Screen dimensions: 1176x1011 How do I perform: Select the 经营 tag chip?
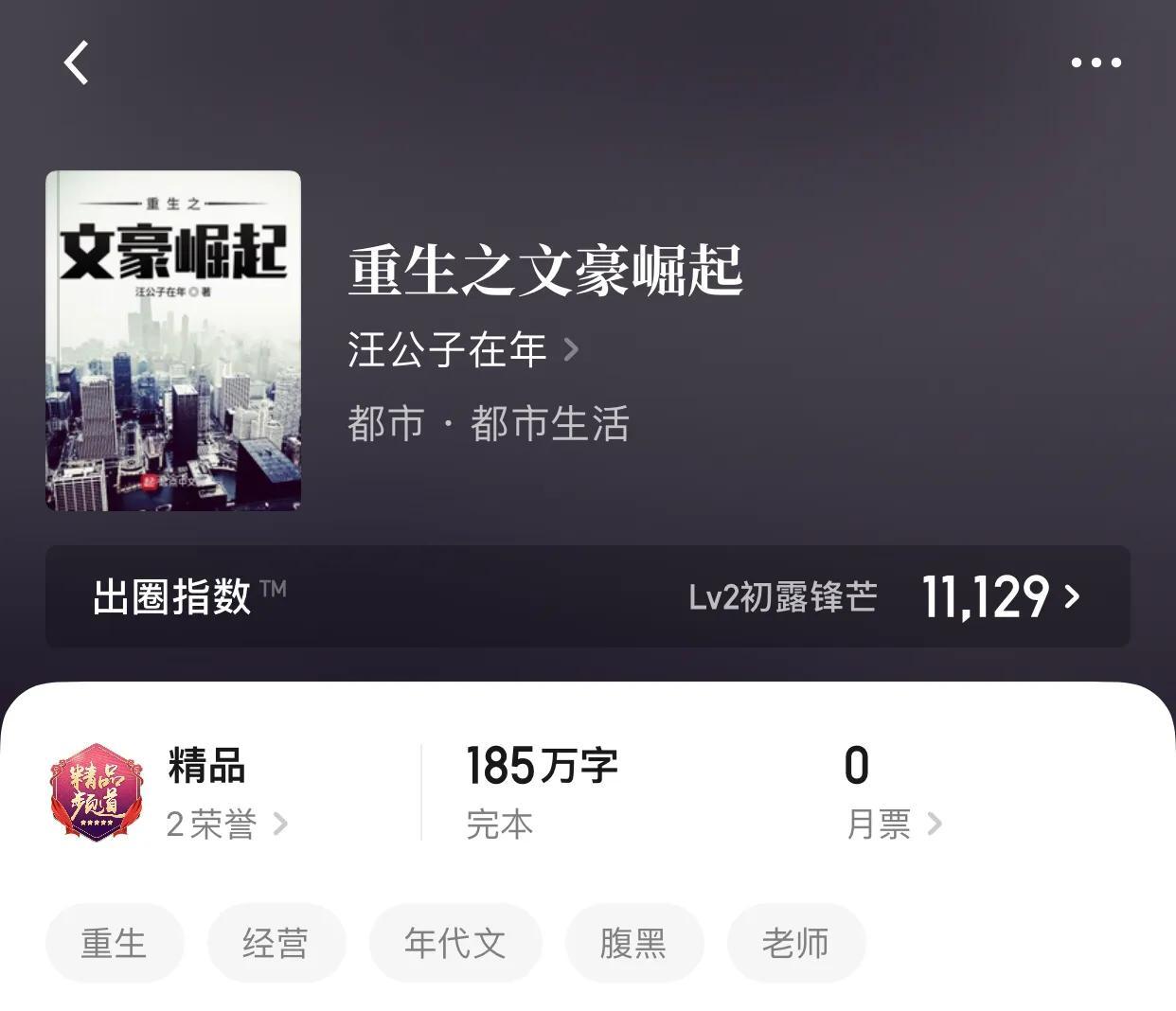(276, 943)
